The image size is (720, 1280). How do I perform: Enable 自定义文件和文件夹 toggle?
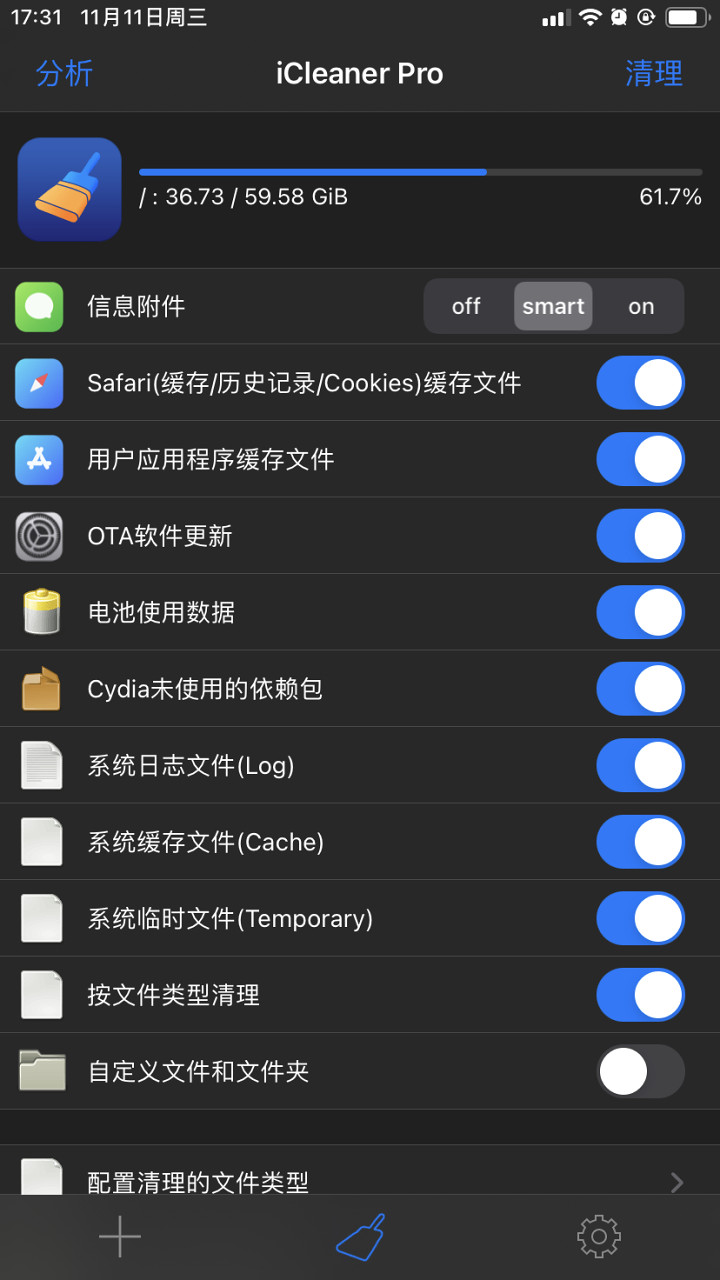pos(640,1071)
